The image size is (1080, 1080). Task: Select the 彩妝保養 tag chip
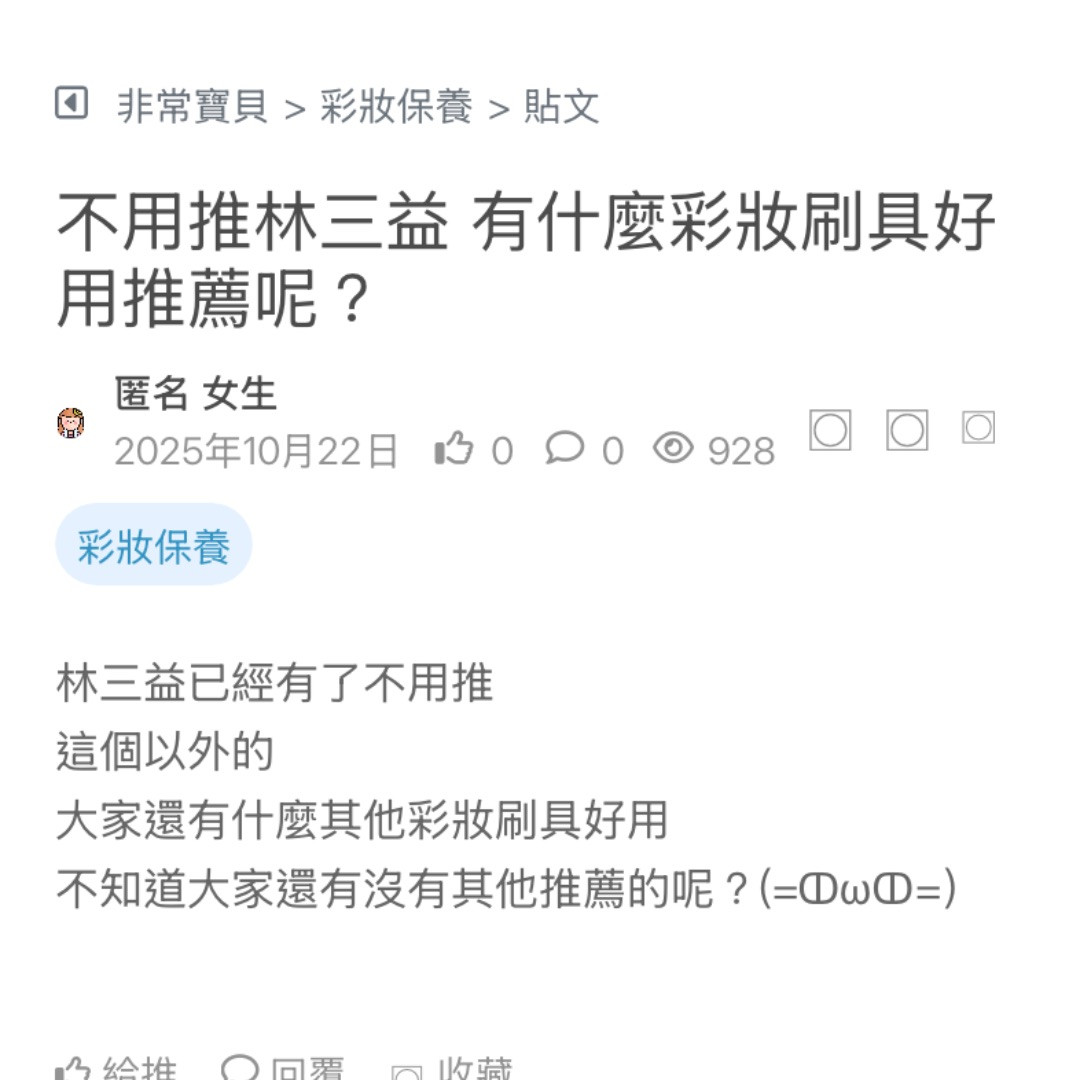coord(154,546)
